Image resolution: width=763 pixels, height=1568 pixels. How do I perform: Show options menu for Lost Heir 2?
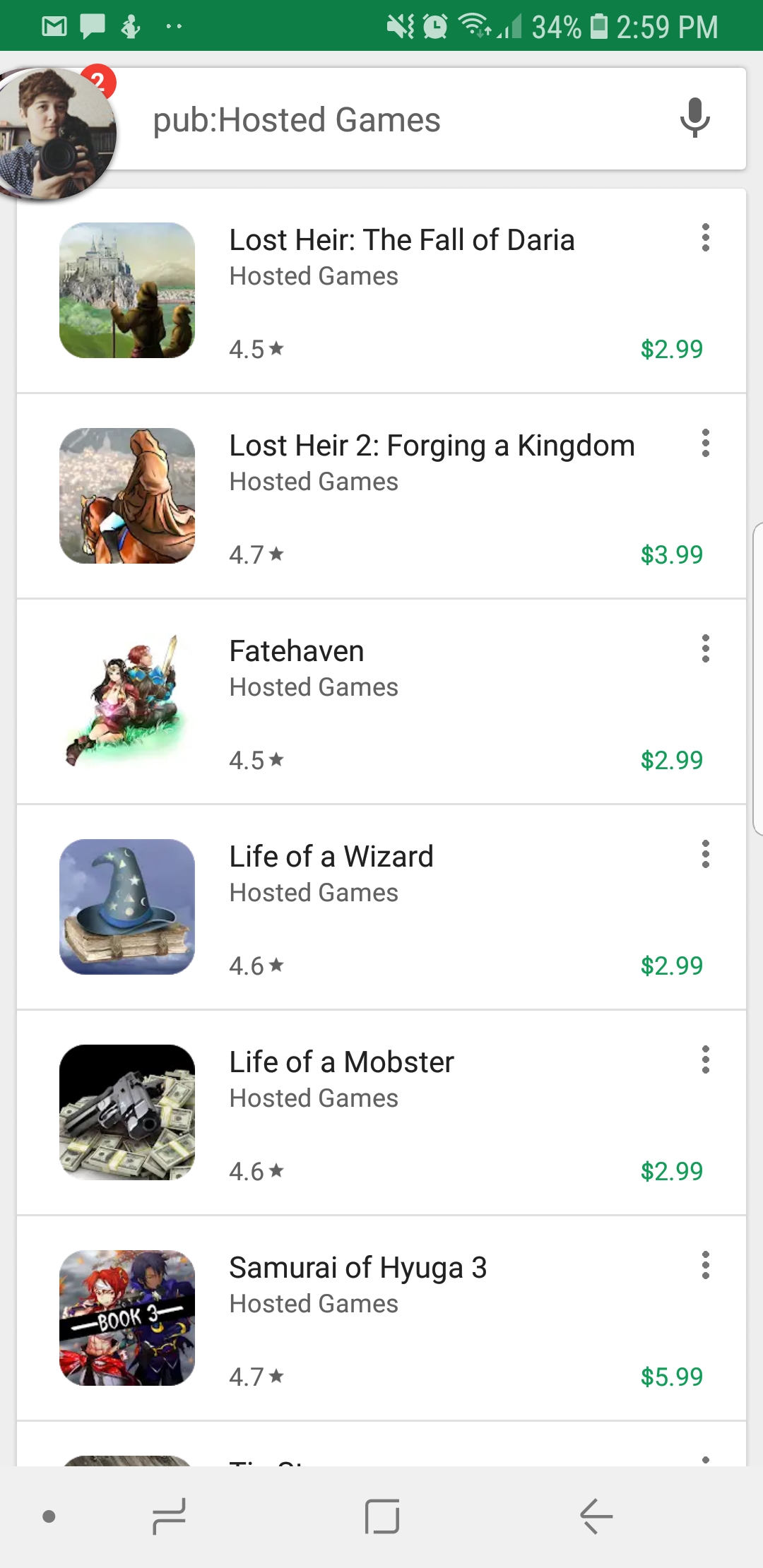pos(705,444)
